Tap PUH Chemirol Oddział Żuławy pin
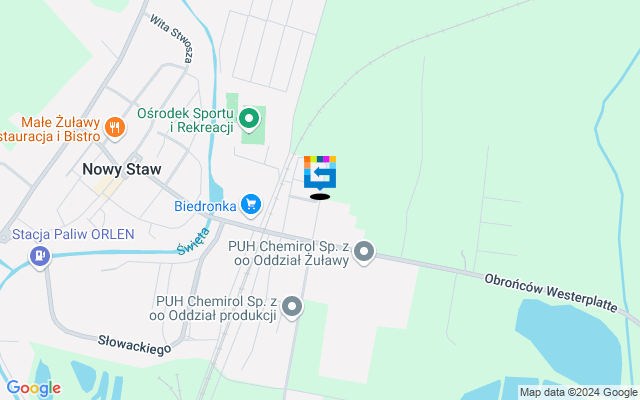This screenshot has width=640, height=400. (364, 253)
